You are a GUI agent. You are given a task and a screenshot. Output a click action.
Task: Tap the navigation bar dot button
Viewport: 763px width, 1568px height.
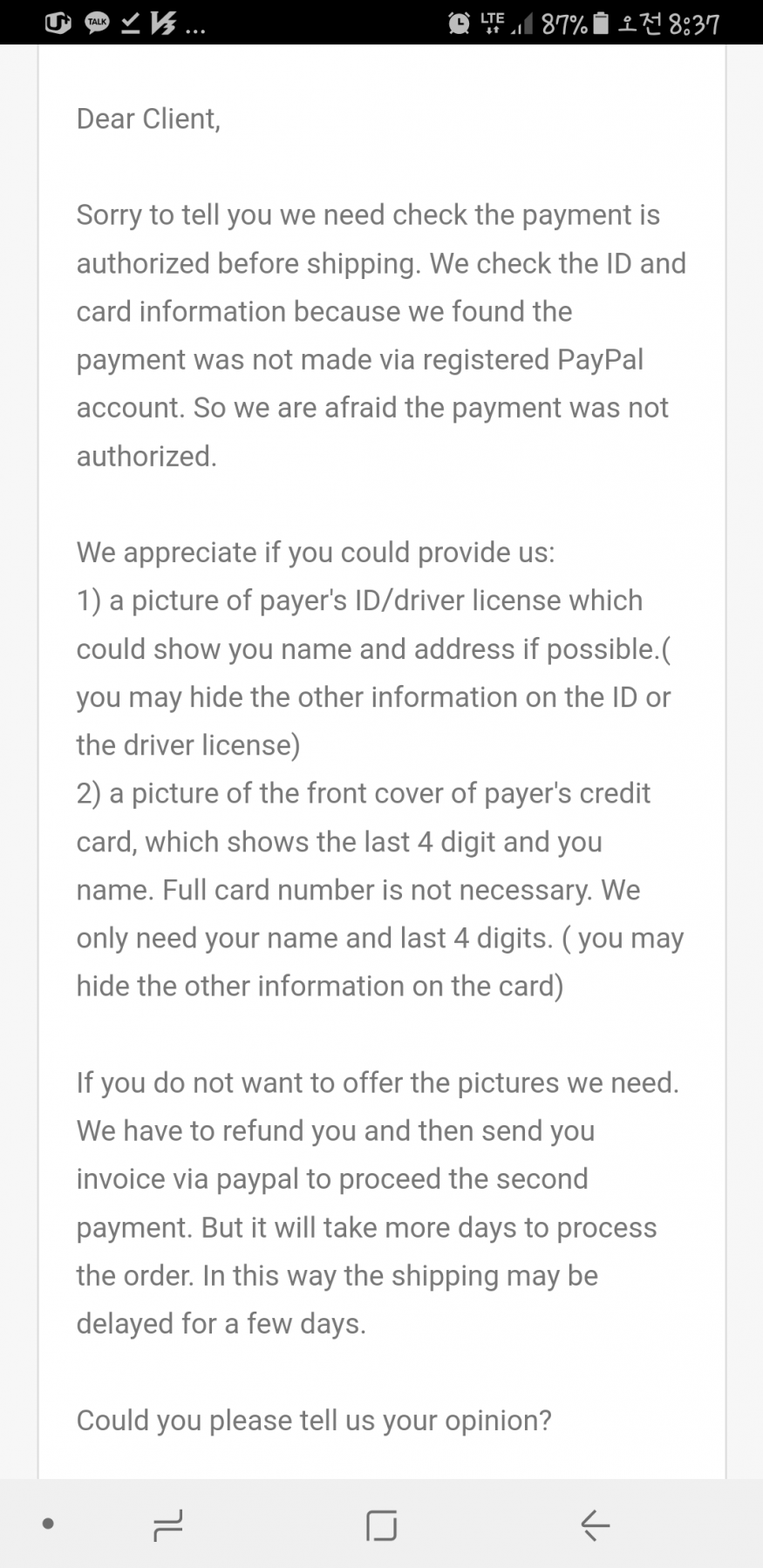[x=48, y=1524]
